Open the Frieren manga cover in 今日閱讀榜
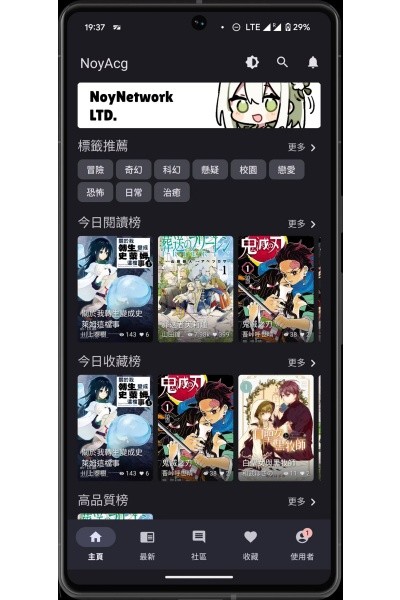 click(195, 289)
